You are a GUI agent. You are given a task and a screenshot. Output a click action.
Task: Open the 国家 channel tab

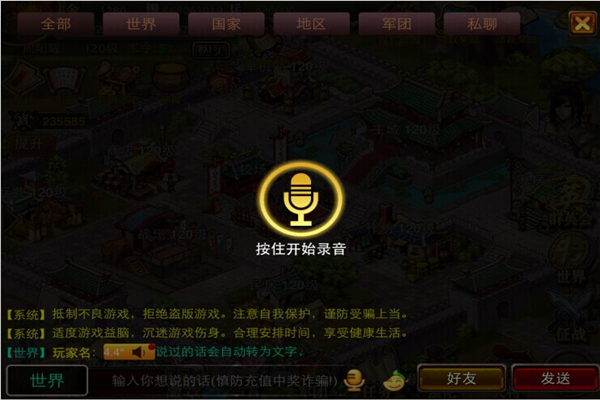(x=225, y=23)
